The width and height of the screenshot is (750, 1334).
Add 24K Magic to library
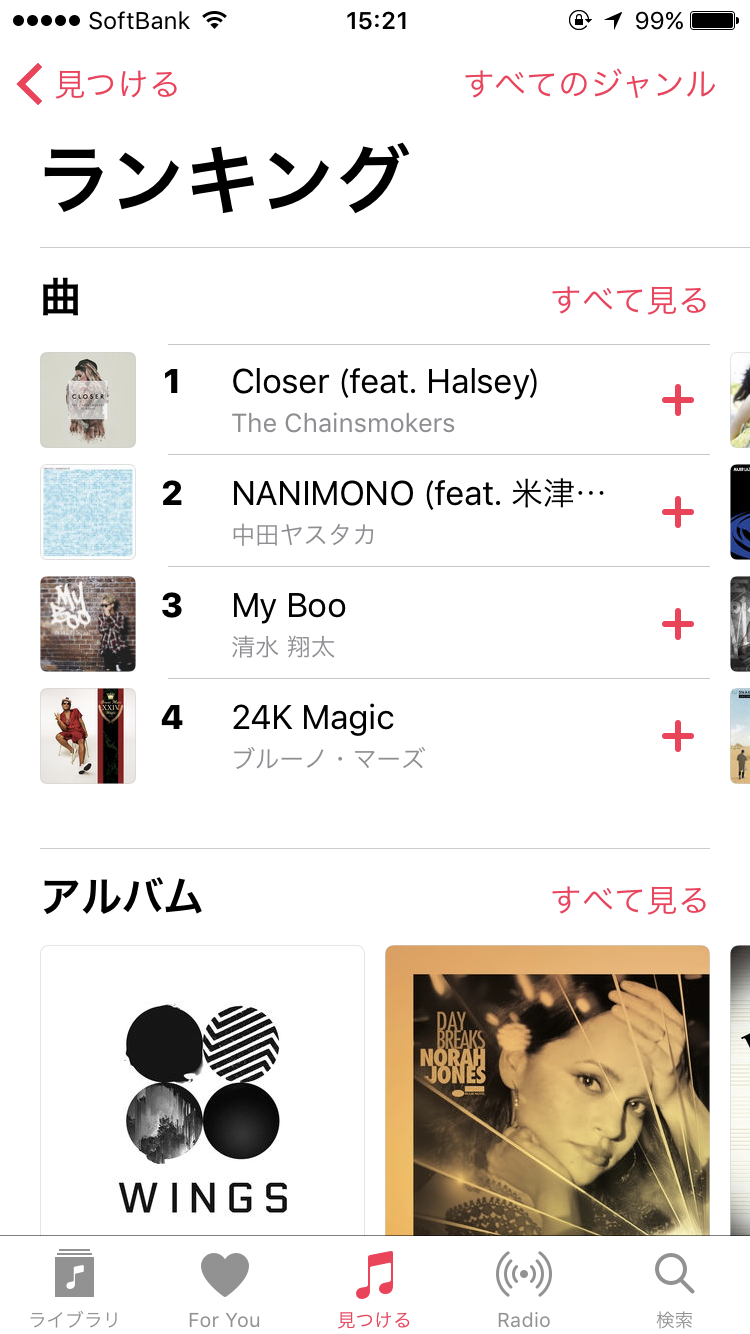pos(677,737)
